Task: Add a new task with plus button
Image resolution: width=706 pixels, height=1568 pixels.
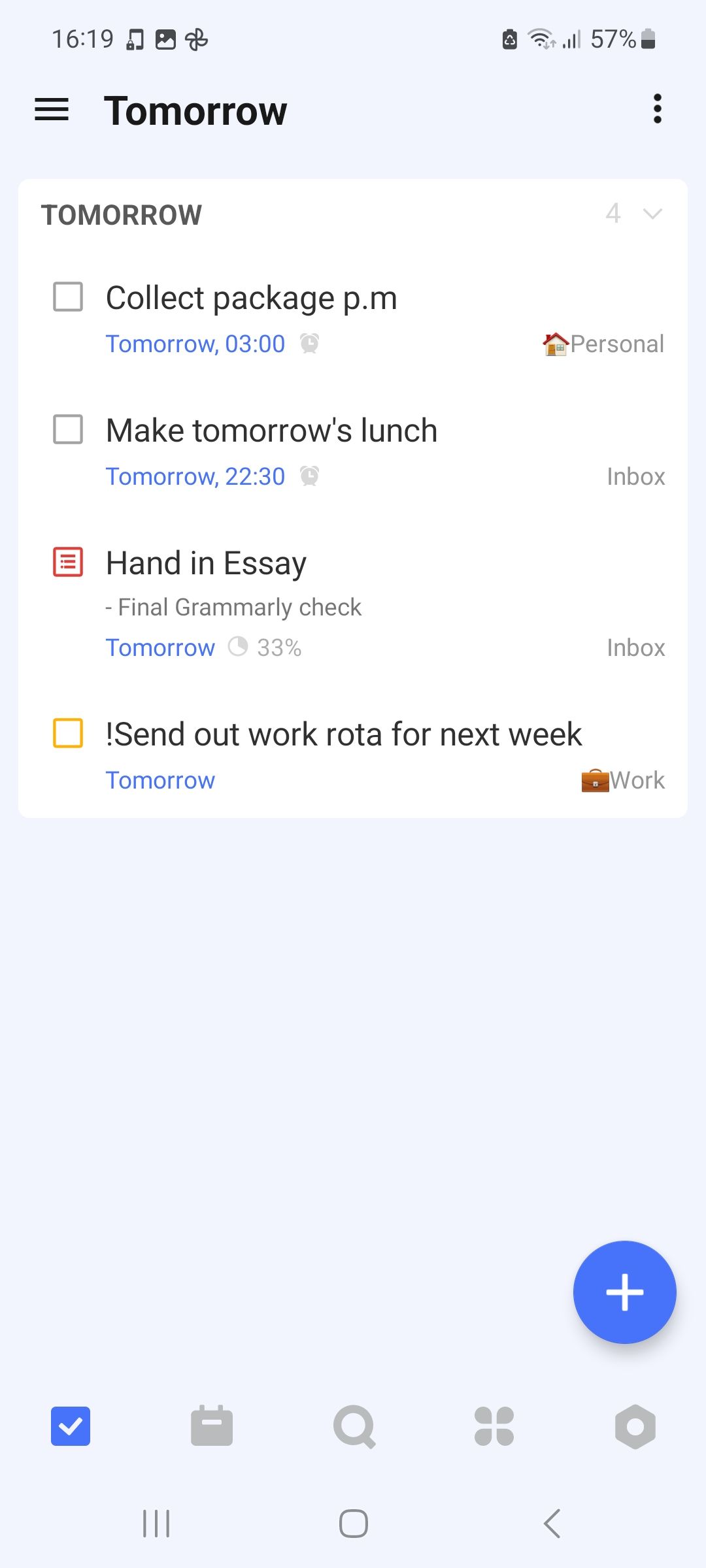Action: (624, 1292)
